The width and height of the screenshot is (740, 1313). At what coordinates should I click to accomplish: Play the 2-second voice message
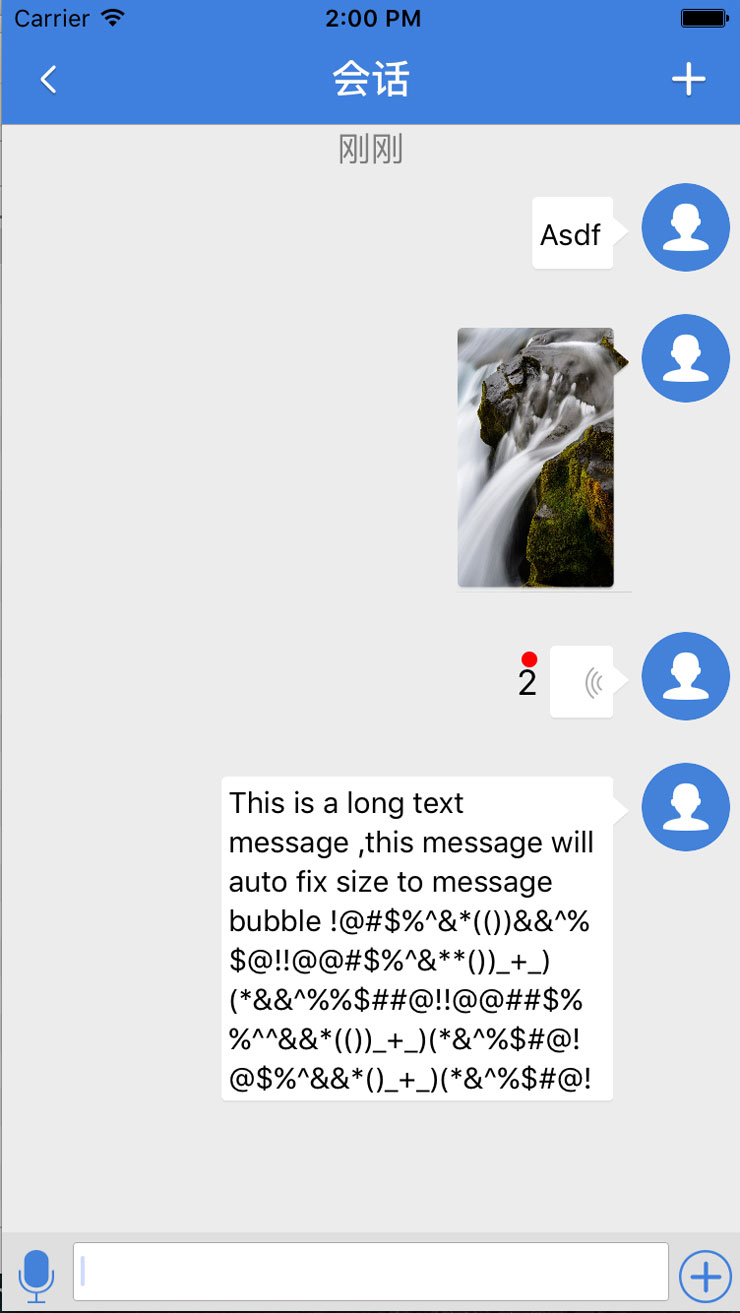coord(583,682)
